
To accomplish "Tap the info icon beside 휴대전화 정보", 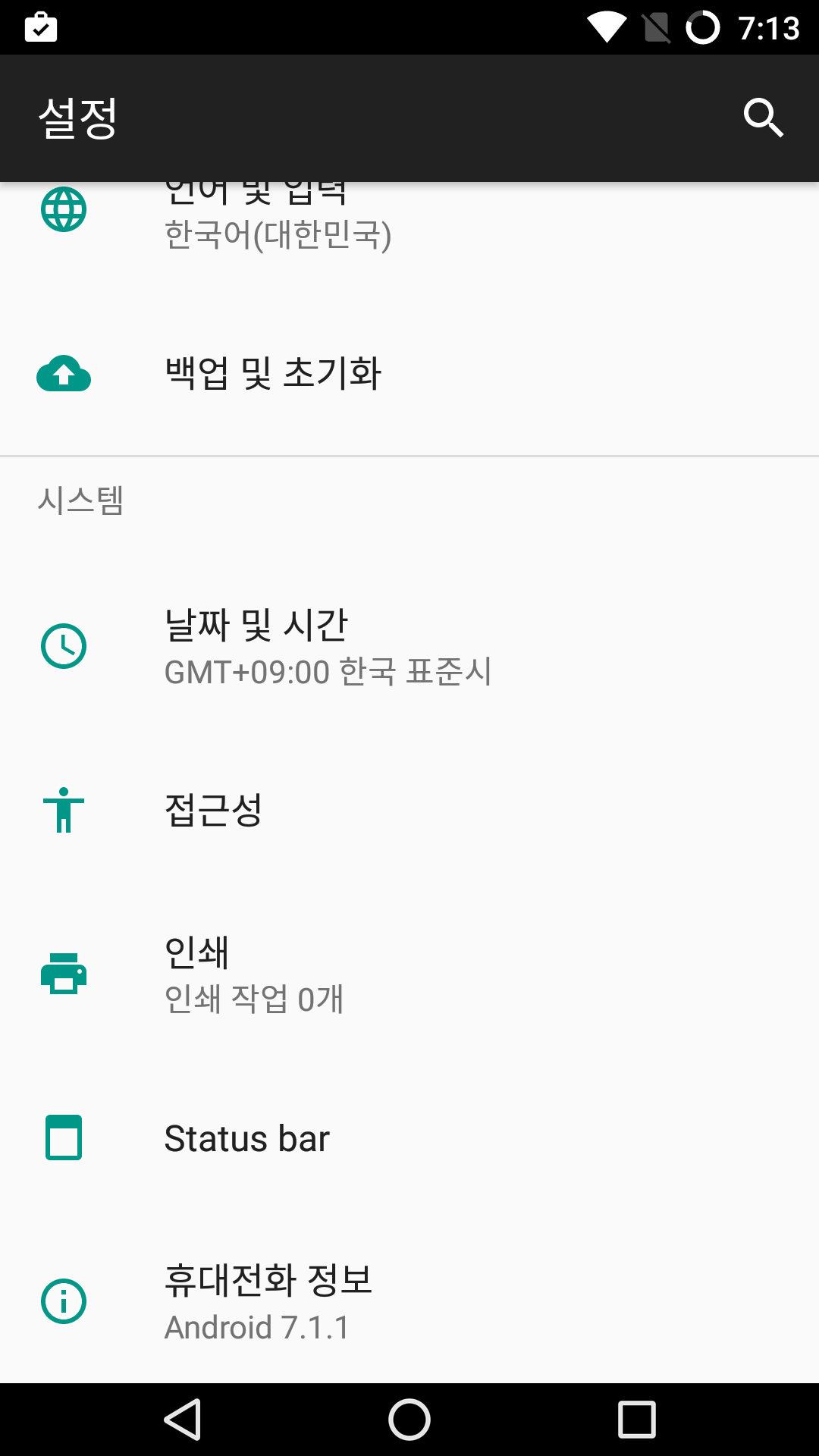I will (x=64, y=1301).
